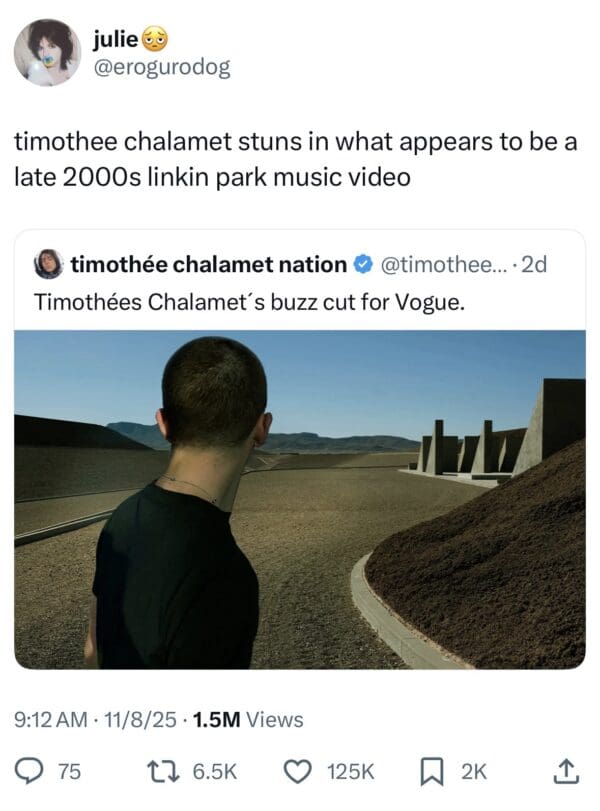View the quoted buzz cut photo
The image size is (600, 811).
coord(299,499)
